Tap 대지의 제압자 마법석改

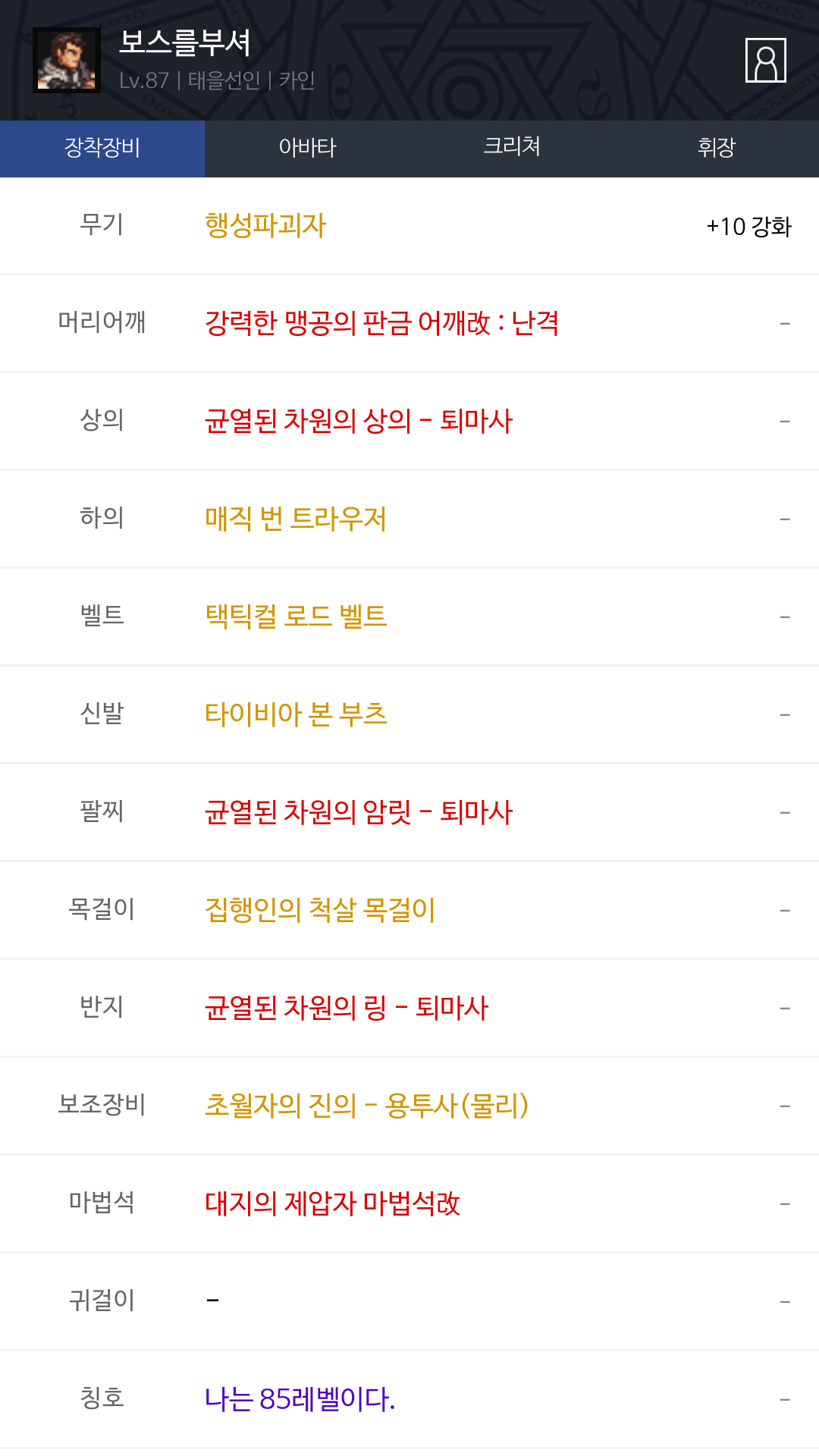332,1203
